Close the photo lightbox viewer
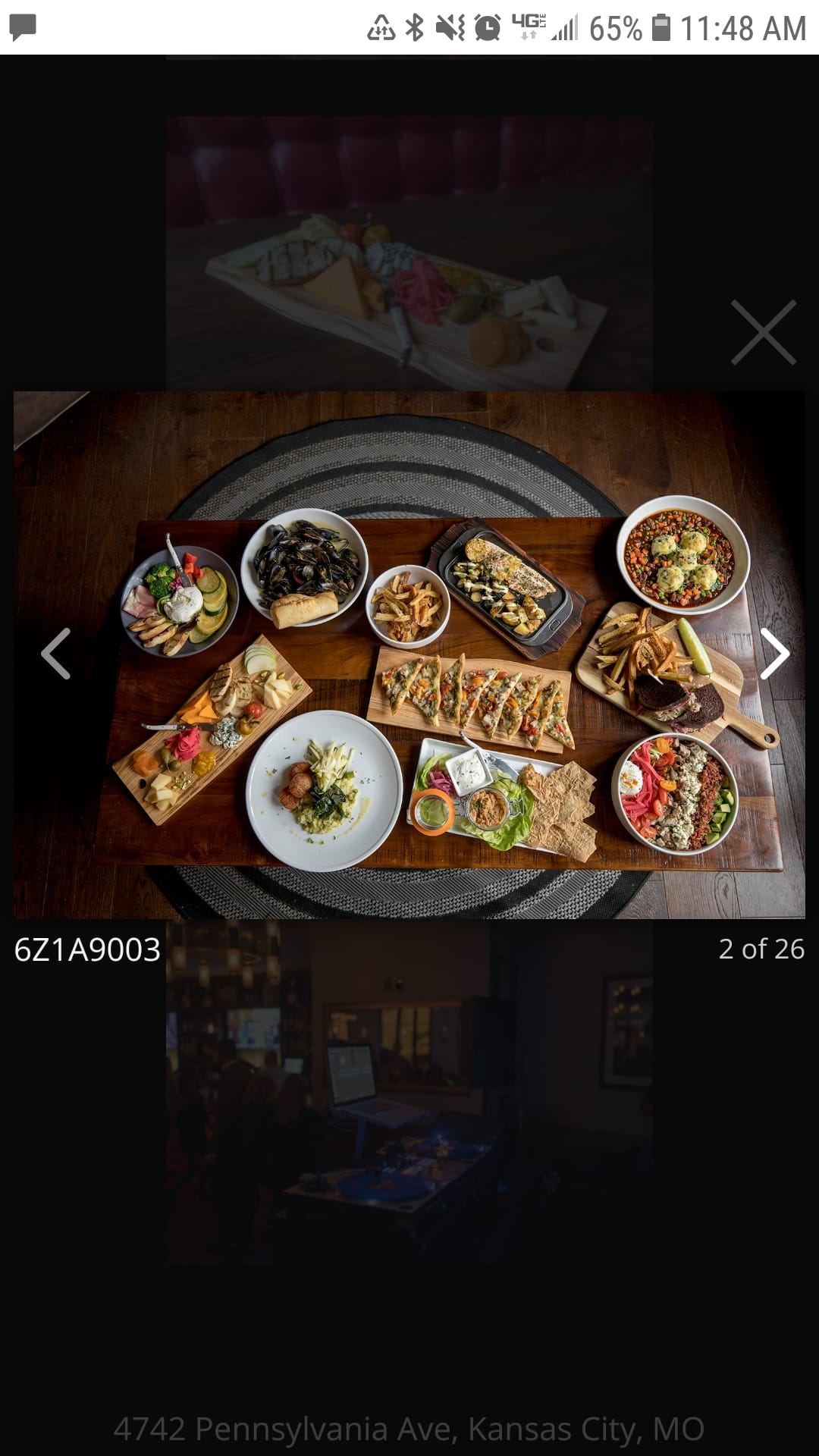Screen dimensions: 819x1456 [x=763, y=332]
